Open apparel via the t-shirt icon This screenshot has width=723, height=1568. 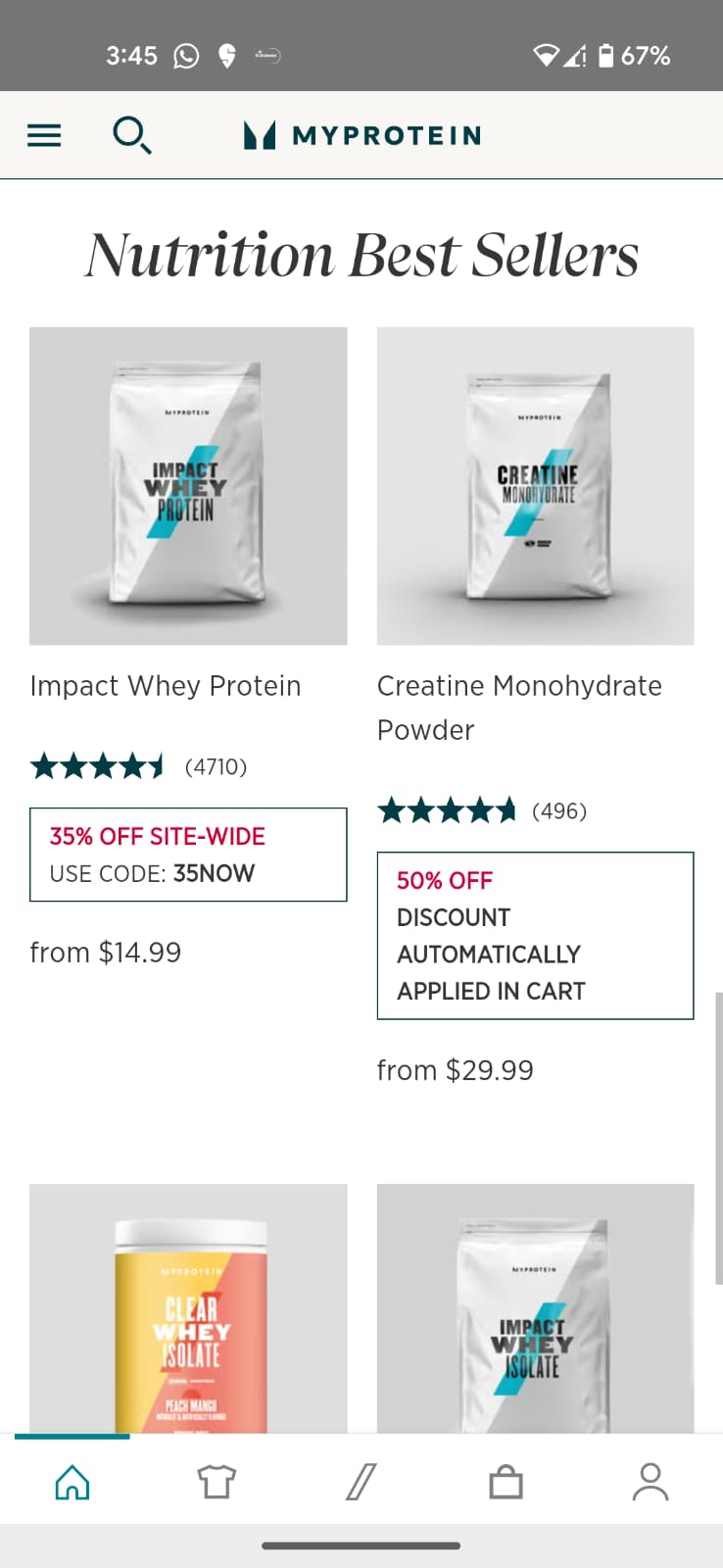[x=217, y=1481]
